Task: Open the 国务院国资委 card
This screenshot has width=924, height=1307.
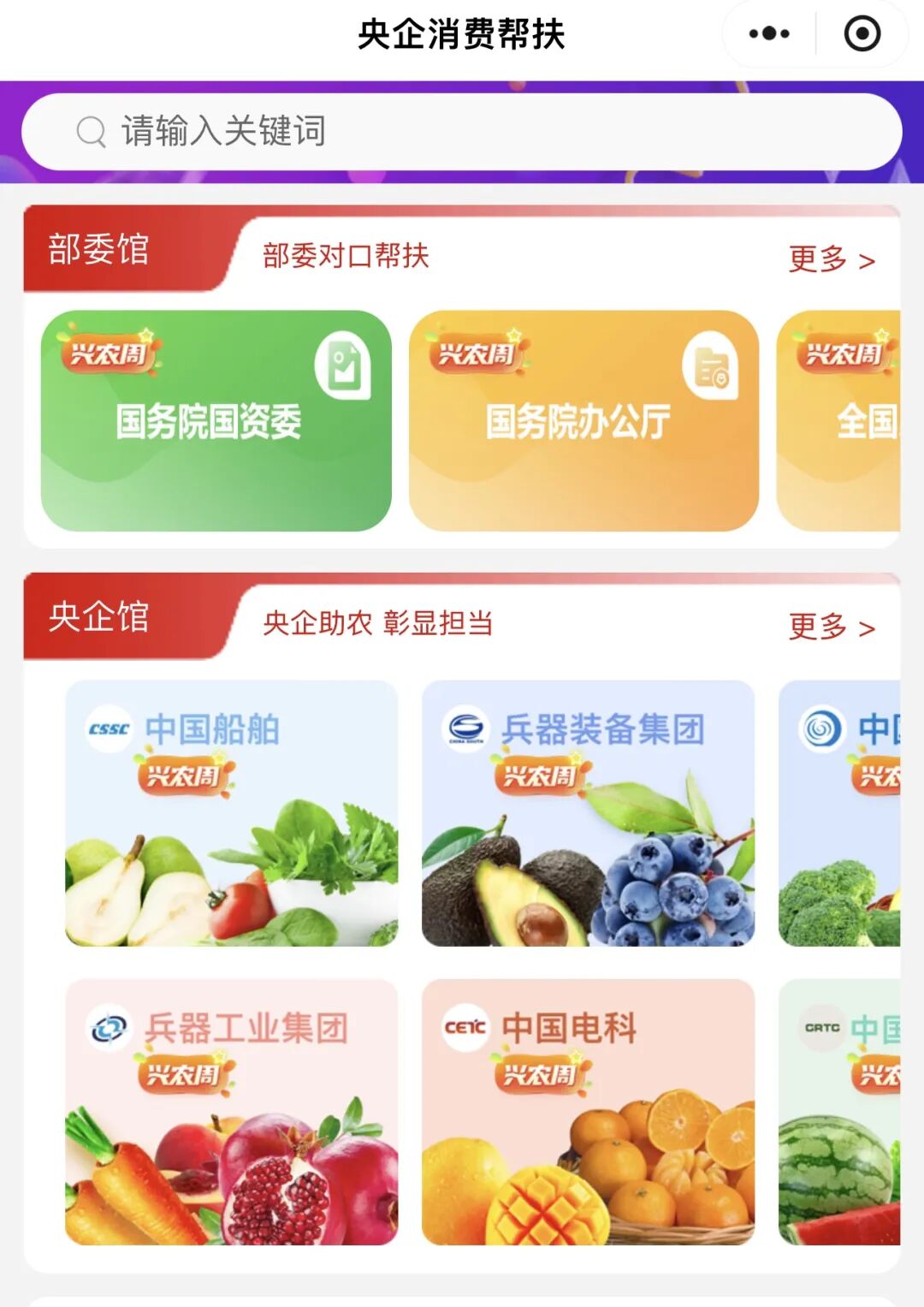Action: [216, 420]
